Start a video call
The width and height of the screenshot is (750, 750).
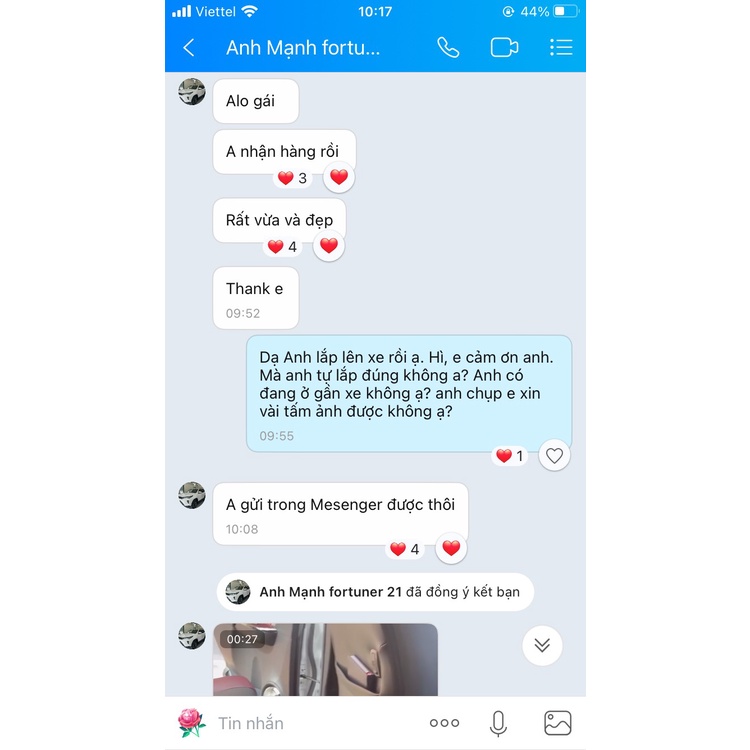click(x=504, y=48)
